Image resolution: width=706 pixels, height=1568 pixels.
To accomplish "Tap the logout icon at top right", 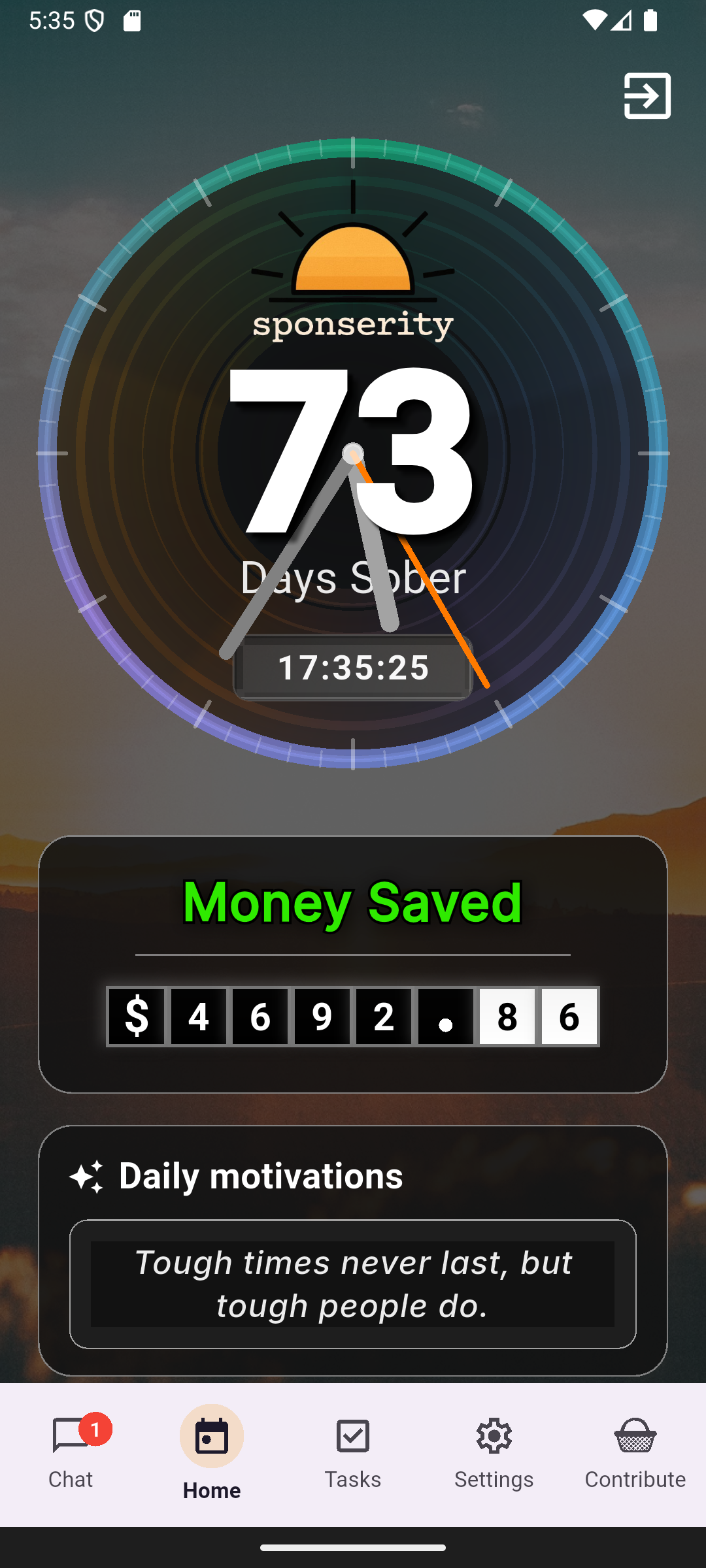I will point(648,95).
